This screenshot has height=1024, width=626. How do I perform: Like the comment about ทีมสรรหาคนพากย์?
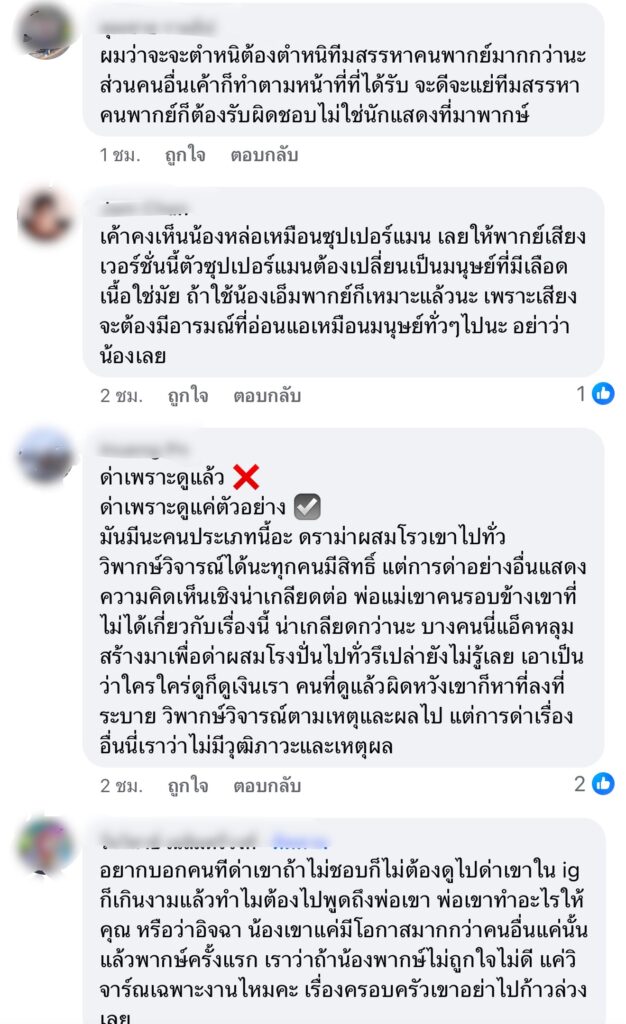[x=187, y=156]
